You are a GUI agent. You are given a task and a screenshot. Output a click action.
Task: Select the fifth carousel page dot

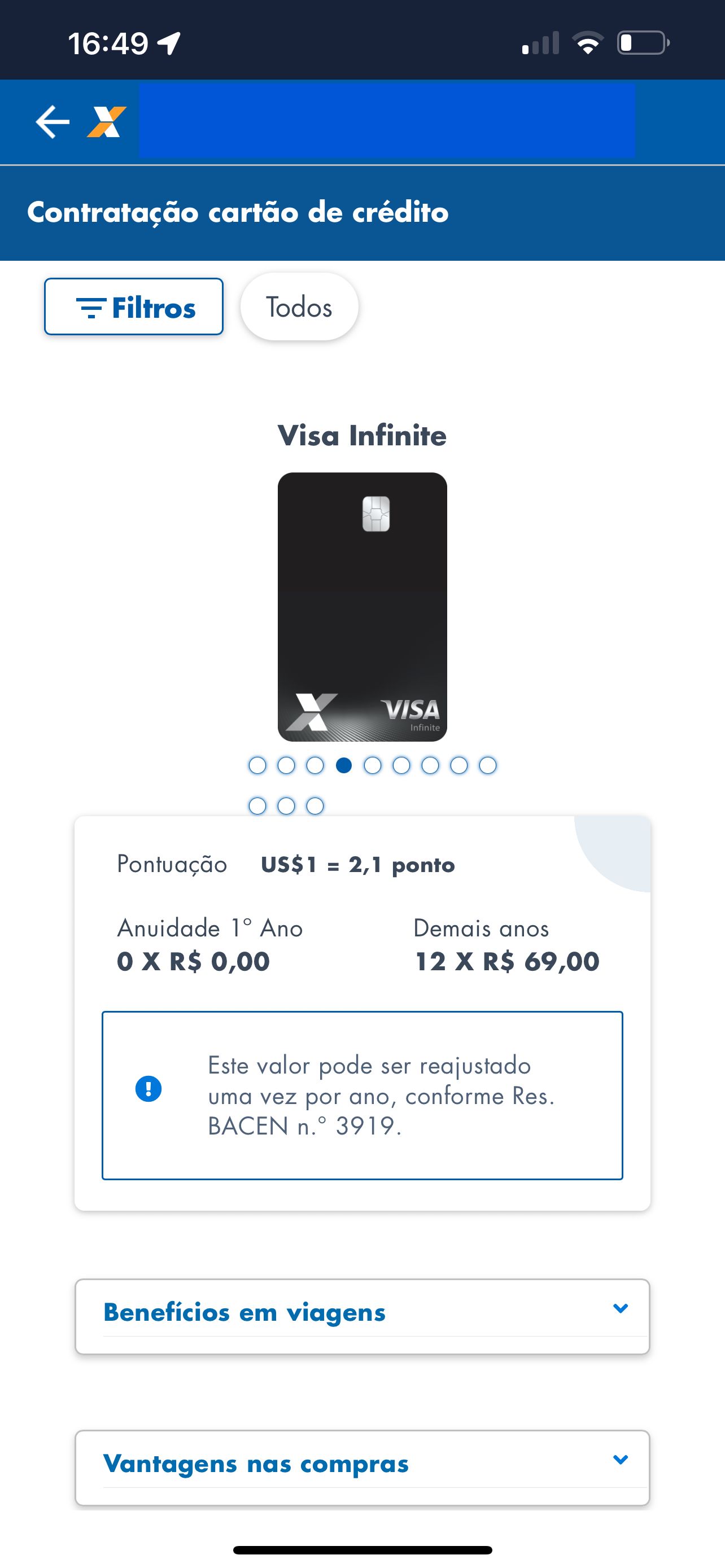coord(373,765)
